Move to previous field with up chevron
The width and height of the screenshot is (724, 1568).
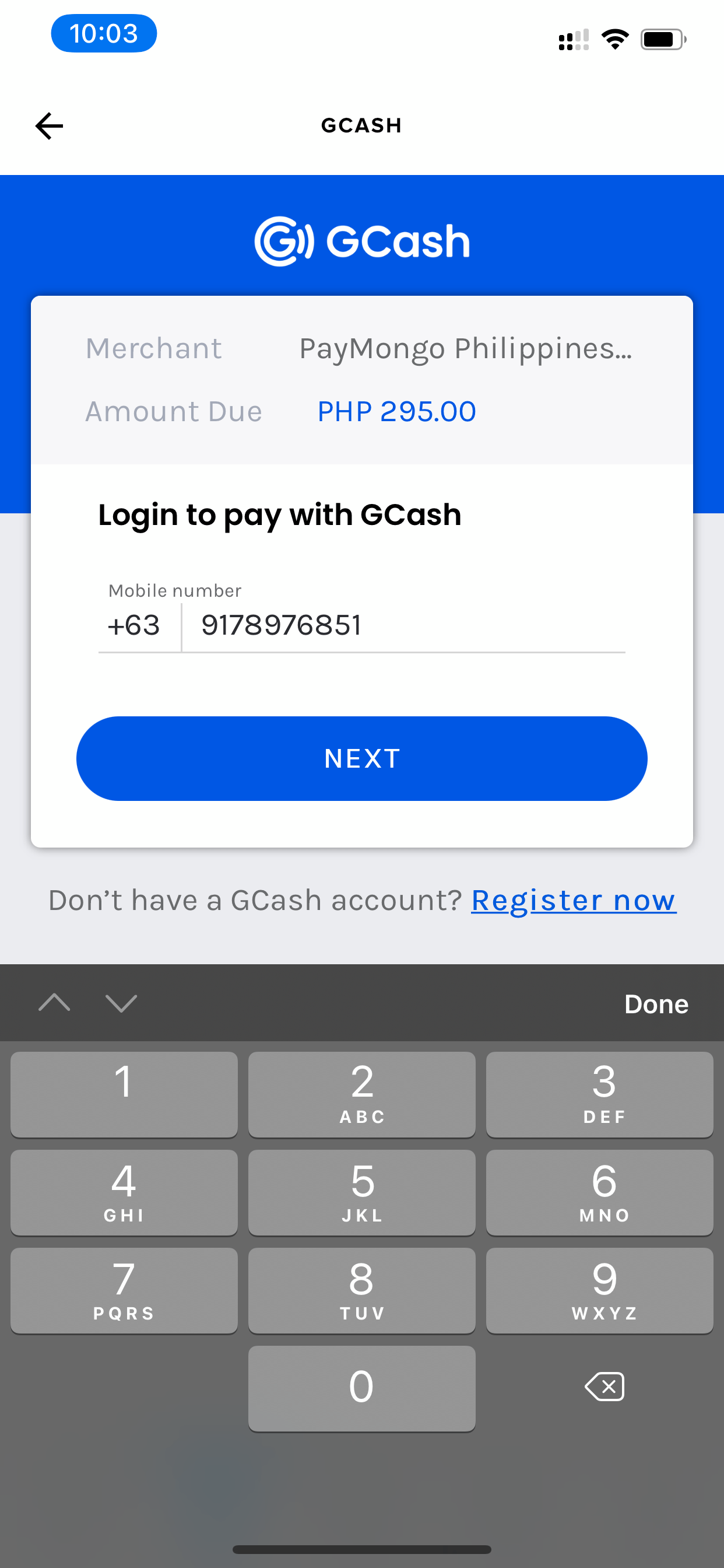54,1003
